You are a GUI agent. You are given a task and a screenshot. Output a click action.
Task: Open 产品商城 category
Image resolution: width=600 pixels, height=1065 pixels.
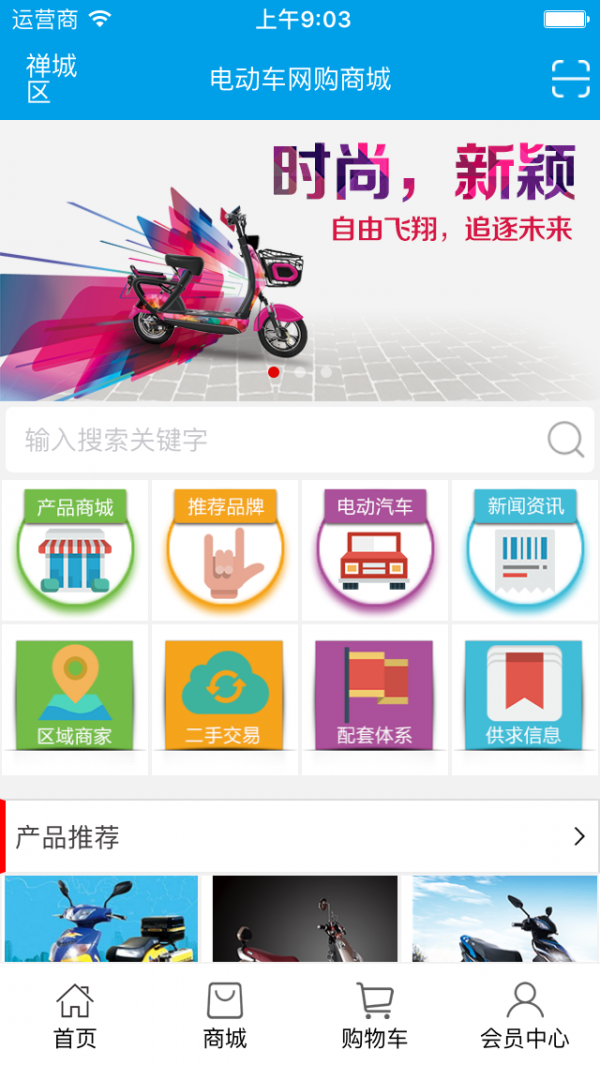[75, 550]
